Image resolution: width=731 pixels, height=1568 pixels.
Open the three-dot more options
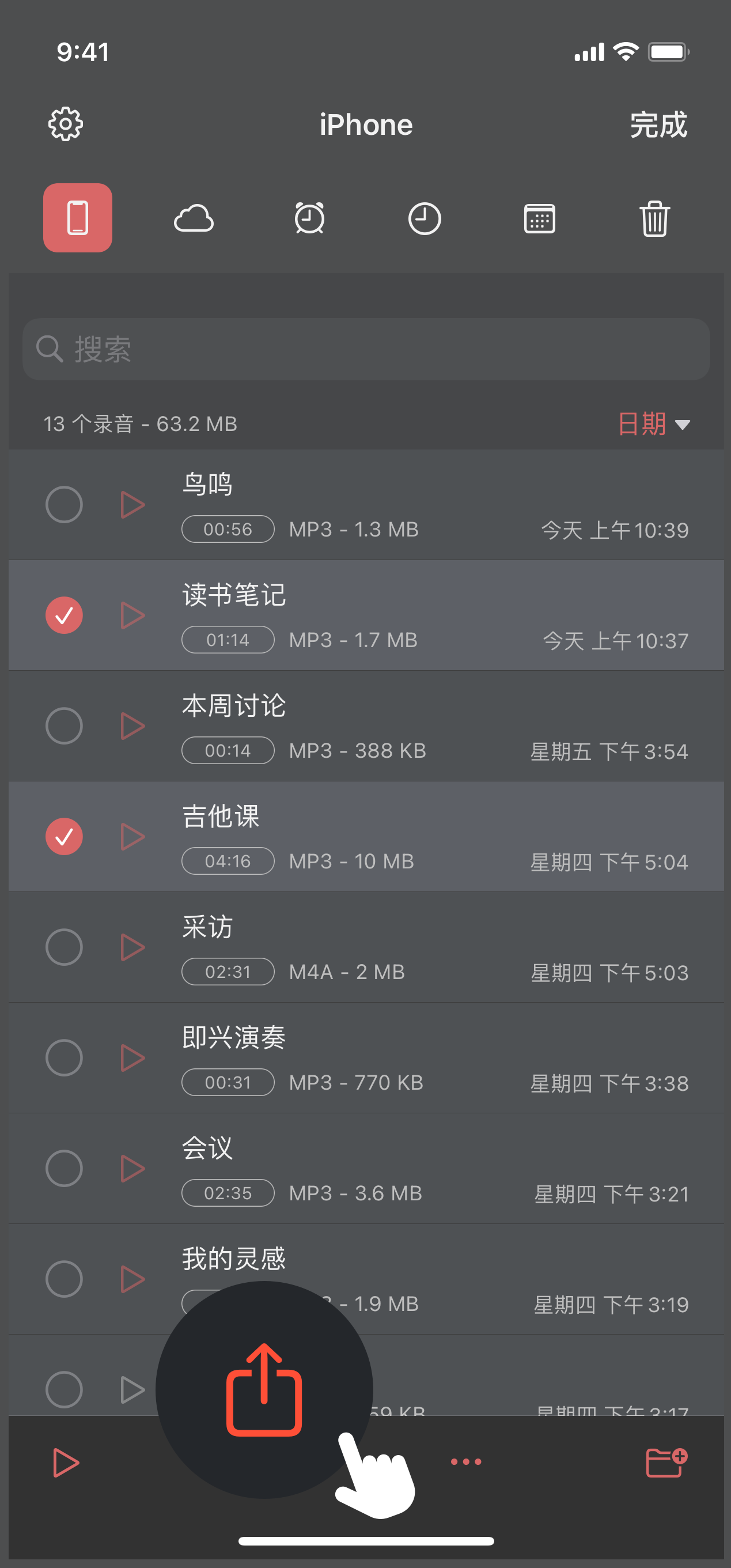pos(465,1461)
